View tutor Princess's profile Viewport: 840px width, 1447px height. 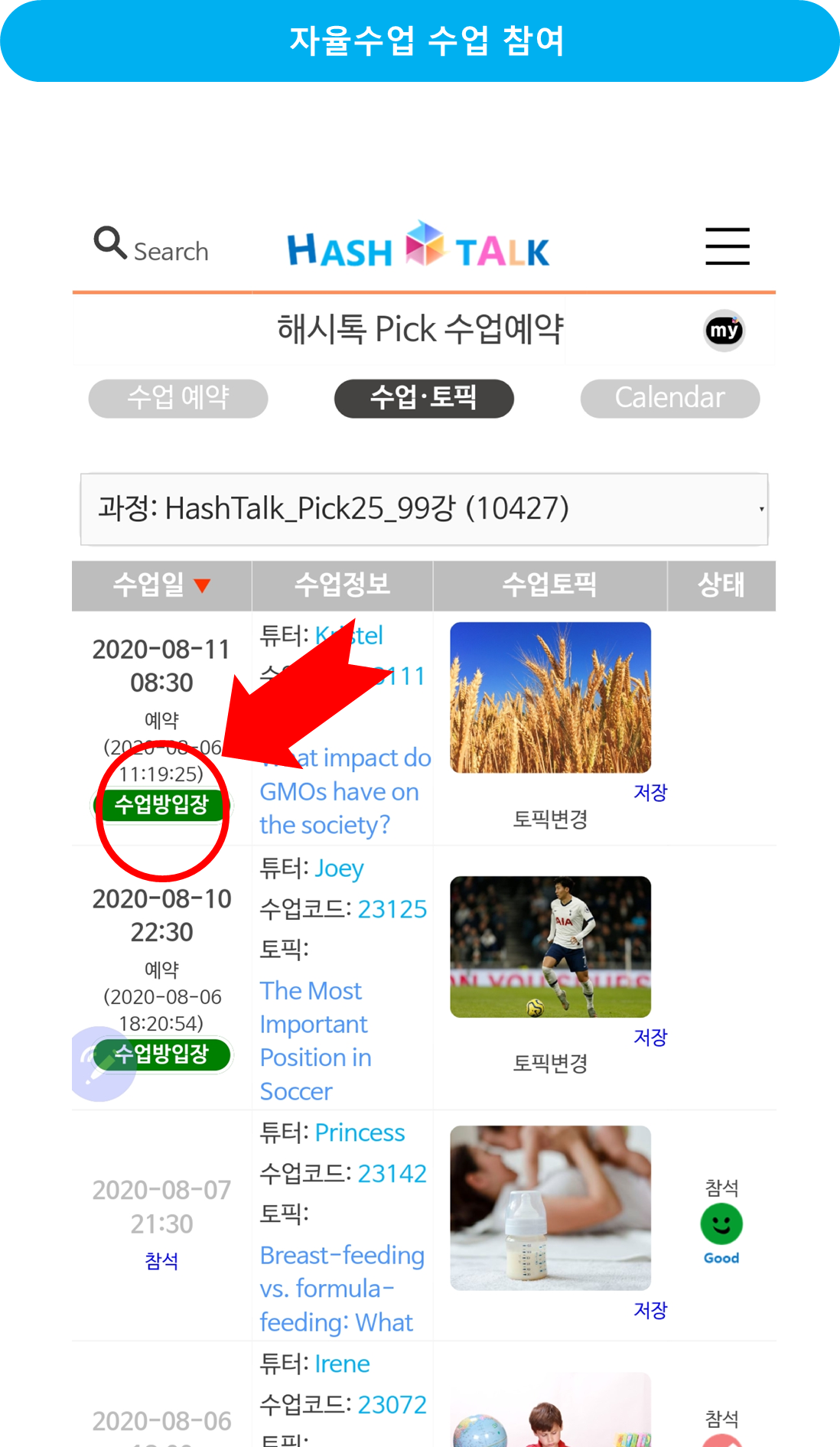(360, 1133)
